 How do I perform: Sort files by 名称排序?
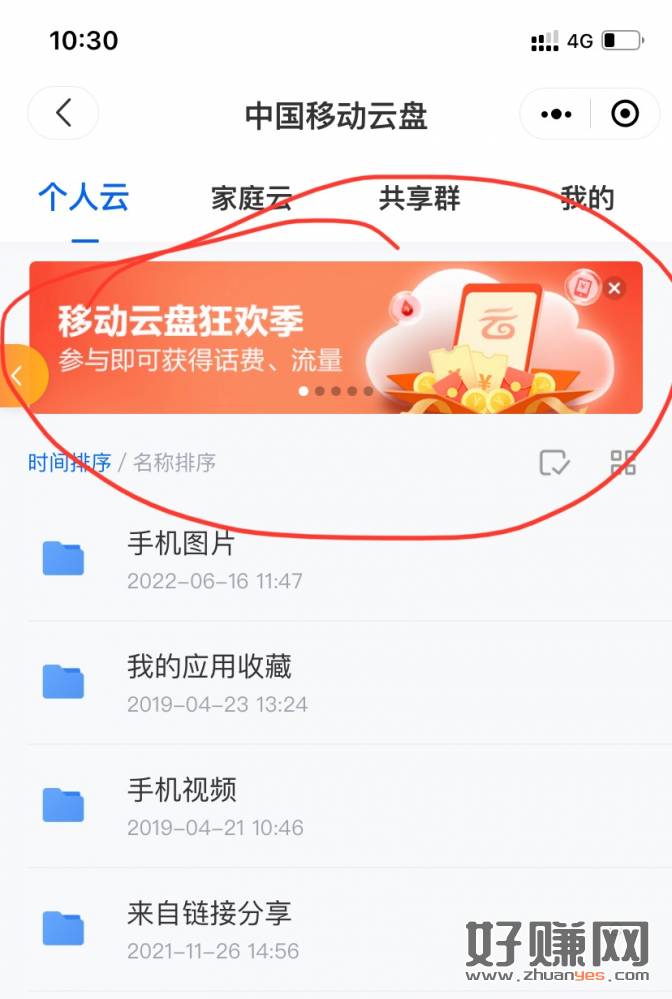(175, 463)
